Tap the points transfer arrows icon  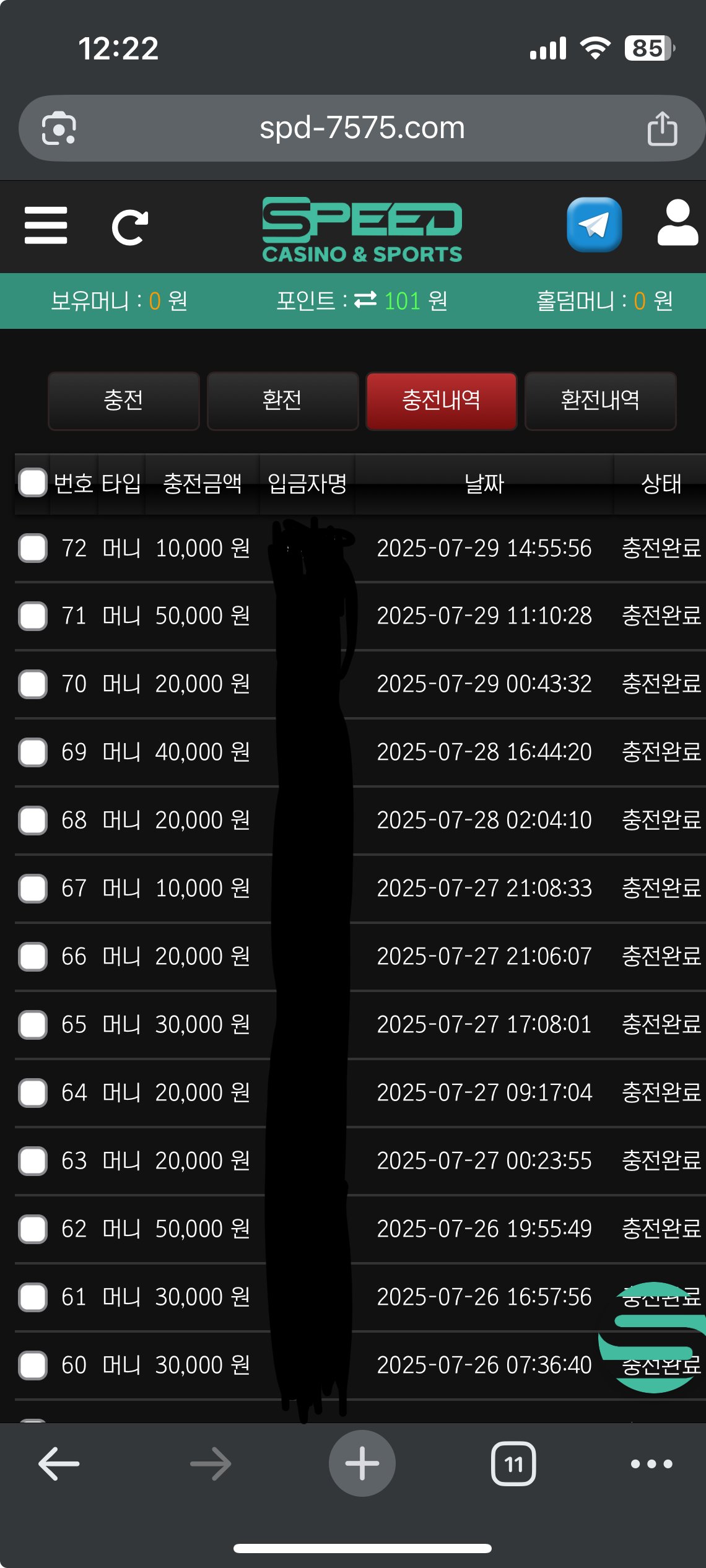point(365,300)
